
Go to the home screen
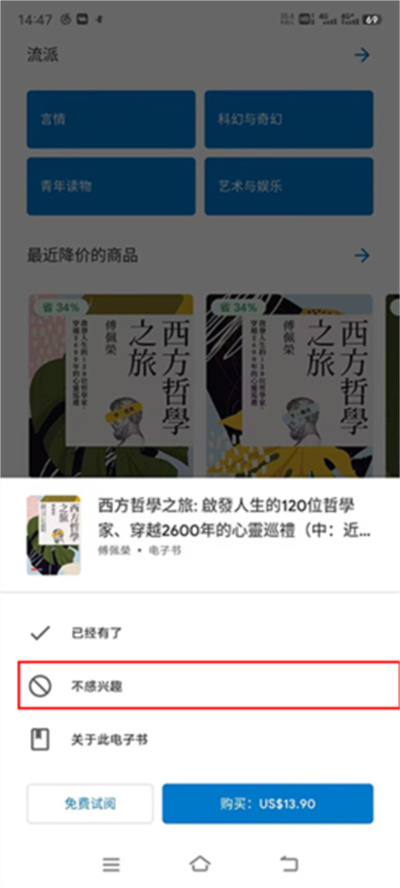click(x=200, y=864)
